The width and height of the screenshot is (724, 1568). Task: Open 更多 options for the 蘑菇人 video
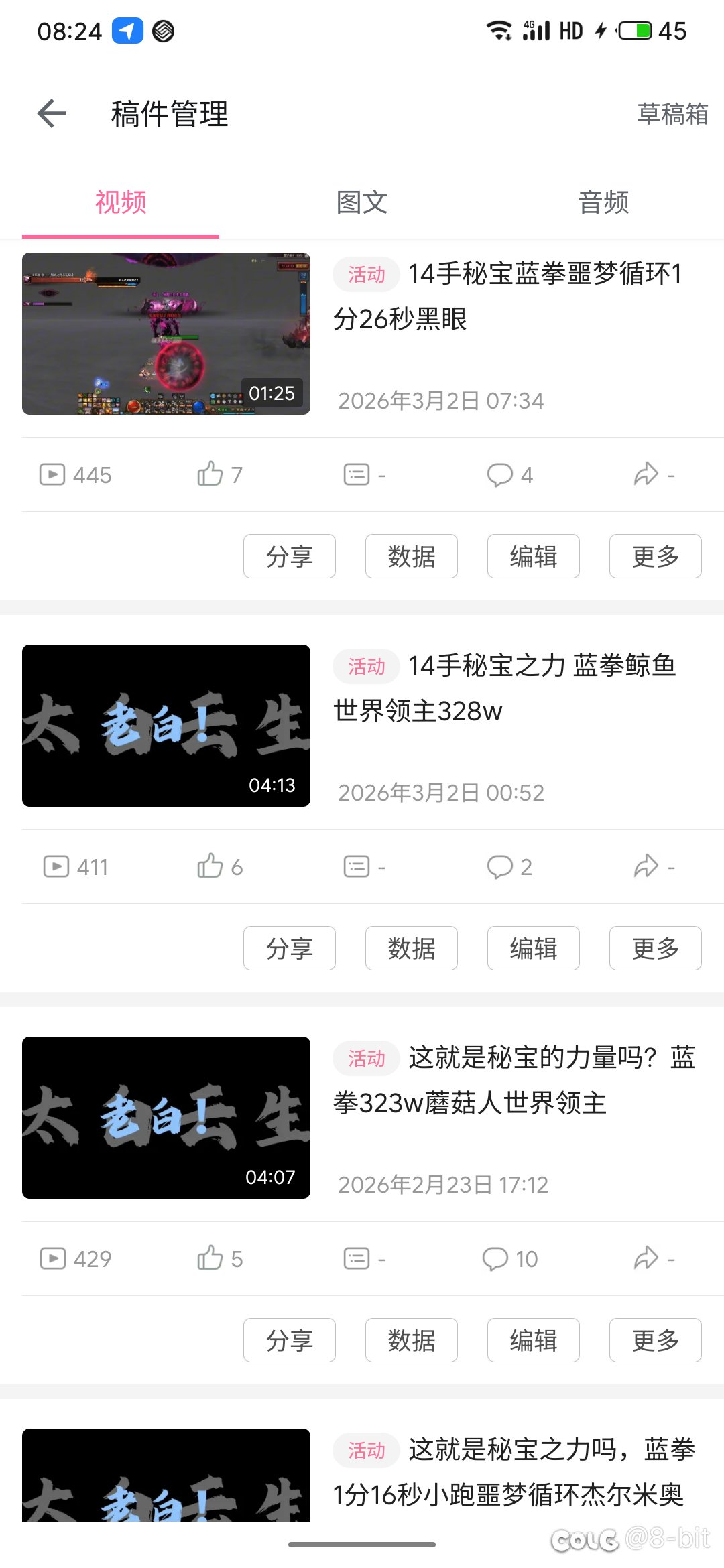click(x=654, y=1340)
